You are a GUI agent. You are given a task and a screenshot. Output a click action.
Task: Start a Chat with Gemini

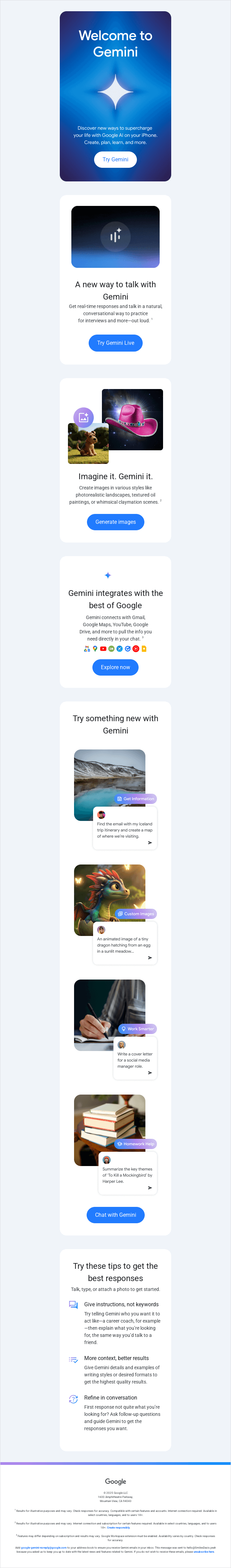[115, 1214]
